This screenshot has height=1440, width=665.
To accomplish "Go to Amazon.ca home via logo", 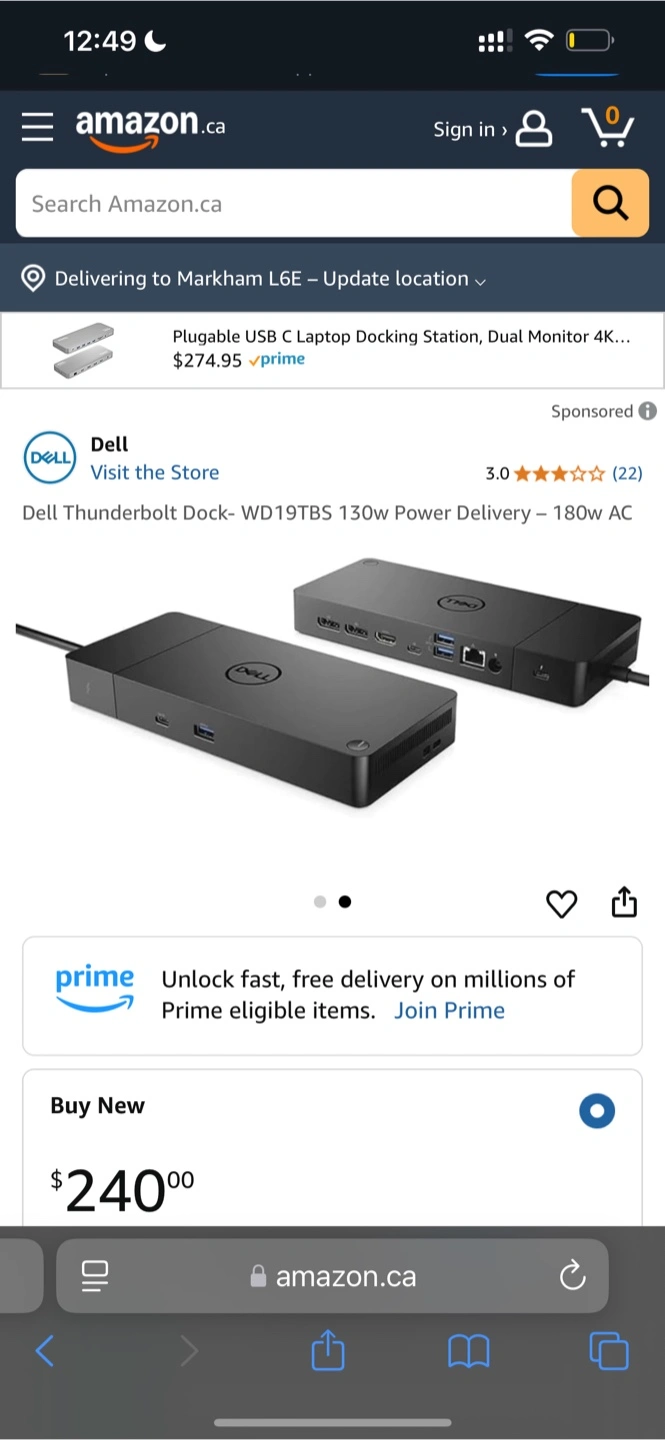I will 150,128.
